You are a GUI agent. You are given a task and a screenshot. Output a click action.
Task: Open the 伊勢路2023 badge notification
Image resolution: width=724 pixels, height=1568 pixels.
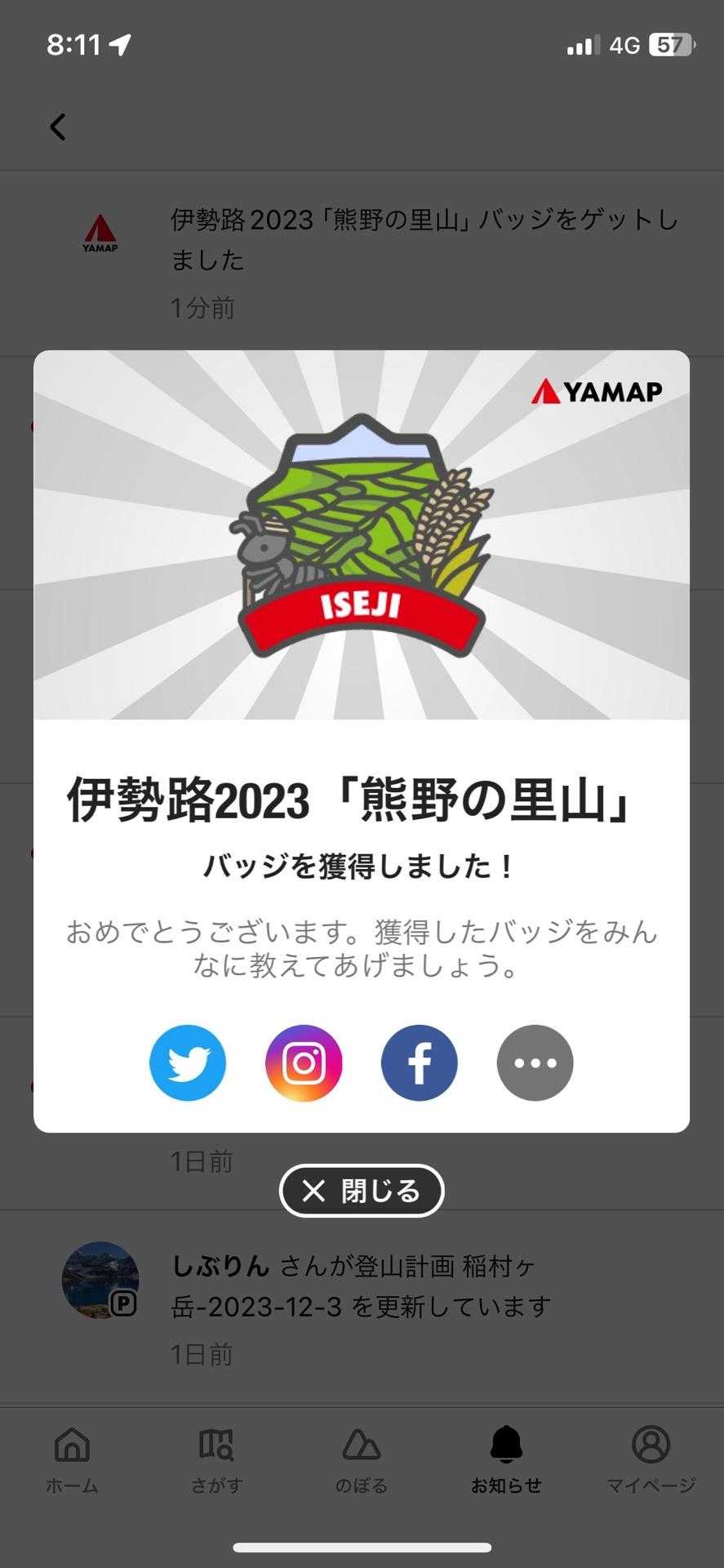424,261
